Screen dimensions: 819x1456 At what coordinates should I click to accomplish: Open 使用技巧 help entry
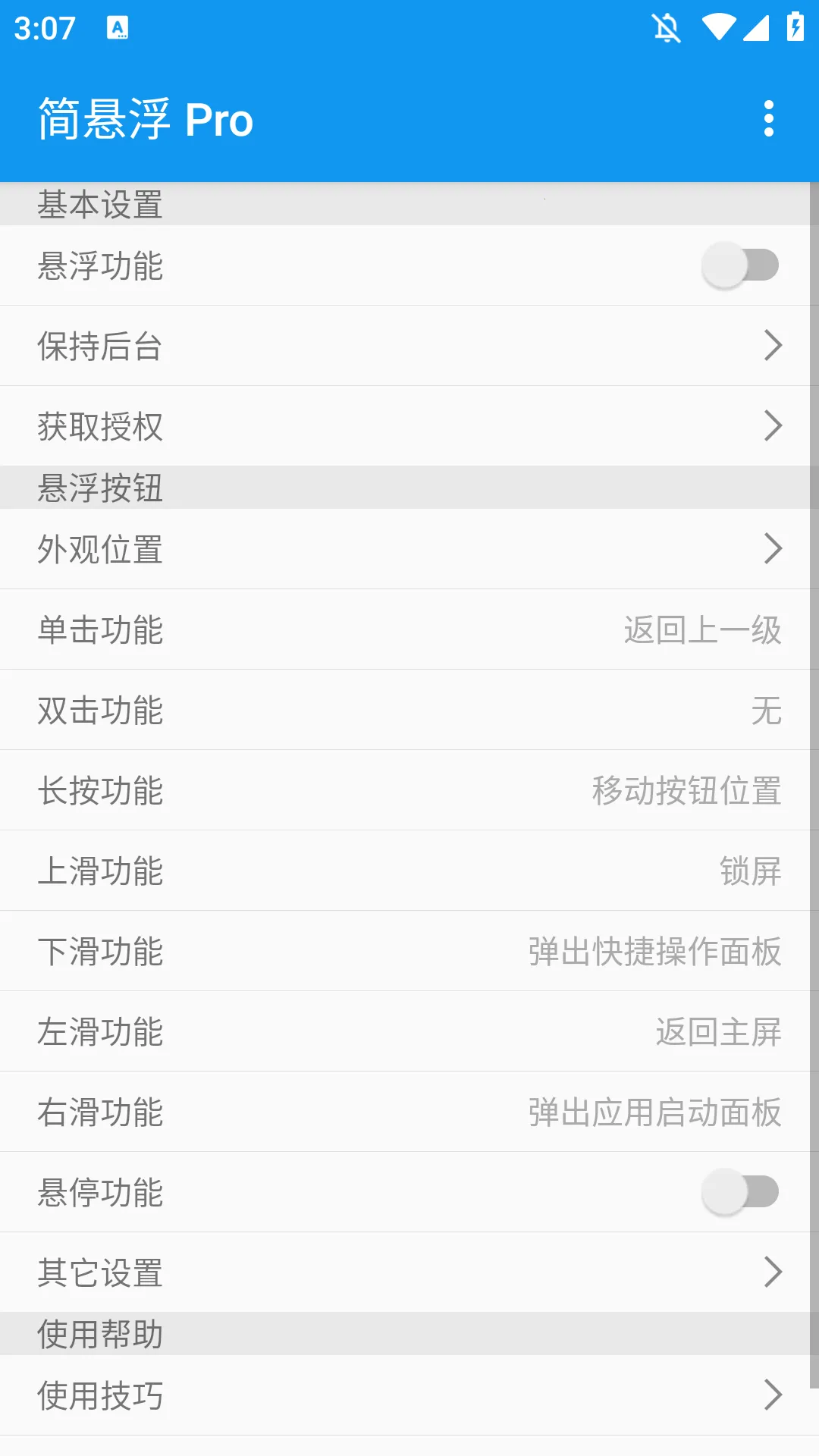coord(409,1395)
